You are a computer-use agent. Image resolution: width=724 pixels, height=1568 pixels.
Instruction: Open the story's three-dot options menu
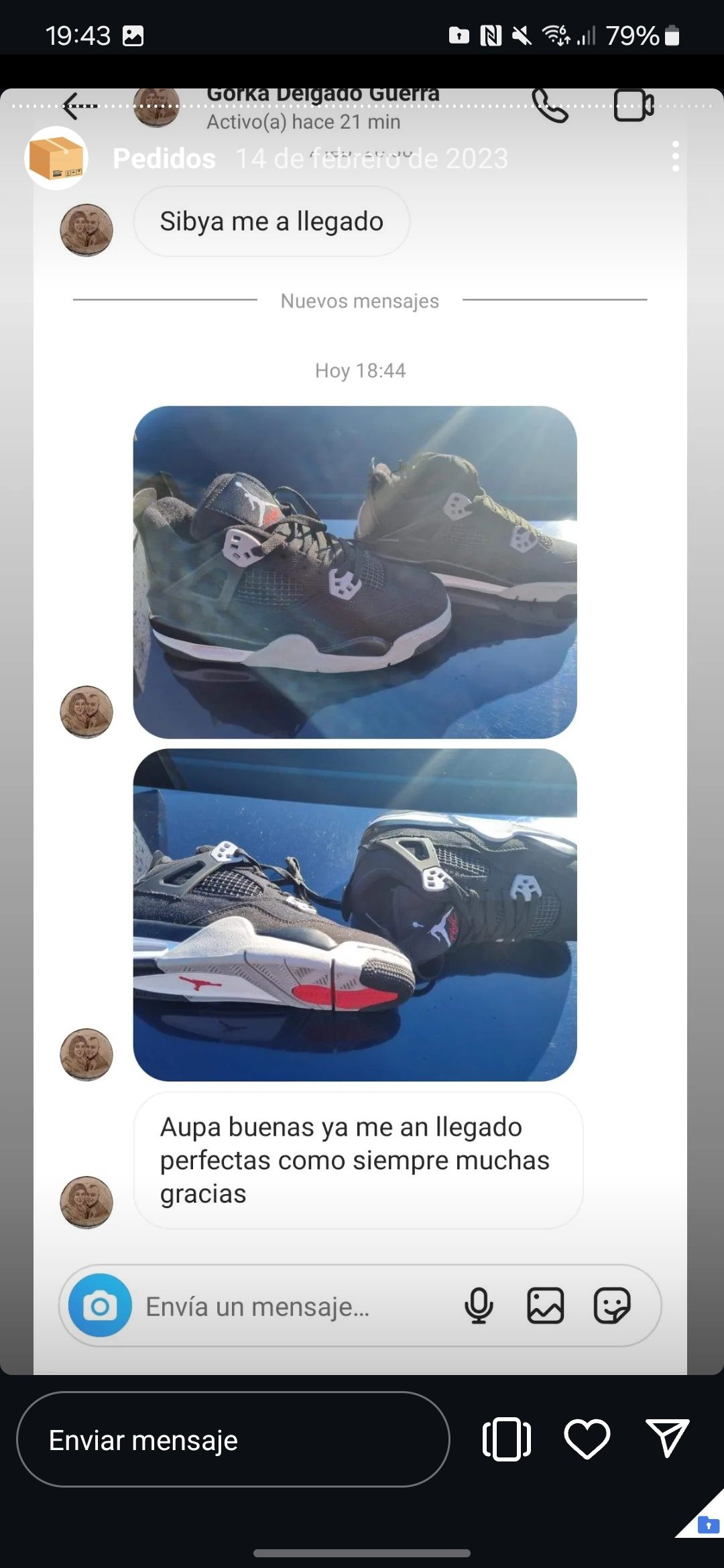point(675,157)
